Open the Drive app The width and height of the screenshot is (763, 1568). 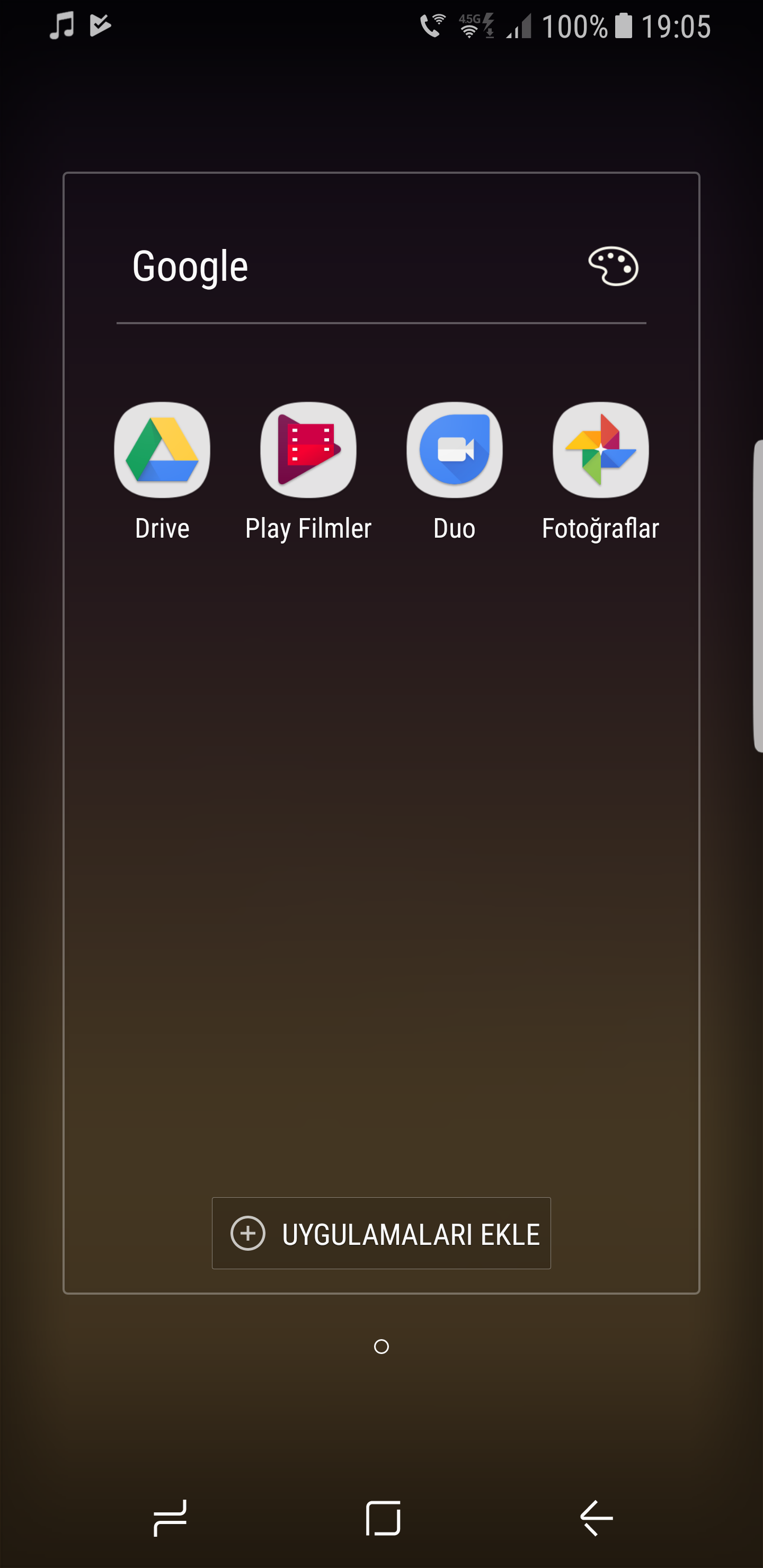point(162,450)
